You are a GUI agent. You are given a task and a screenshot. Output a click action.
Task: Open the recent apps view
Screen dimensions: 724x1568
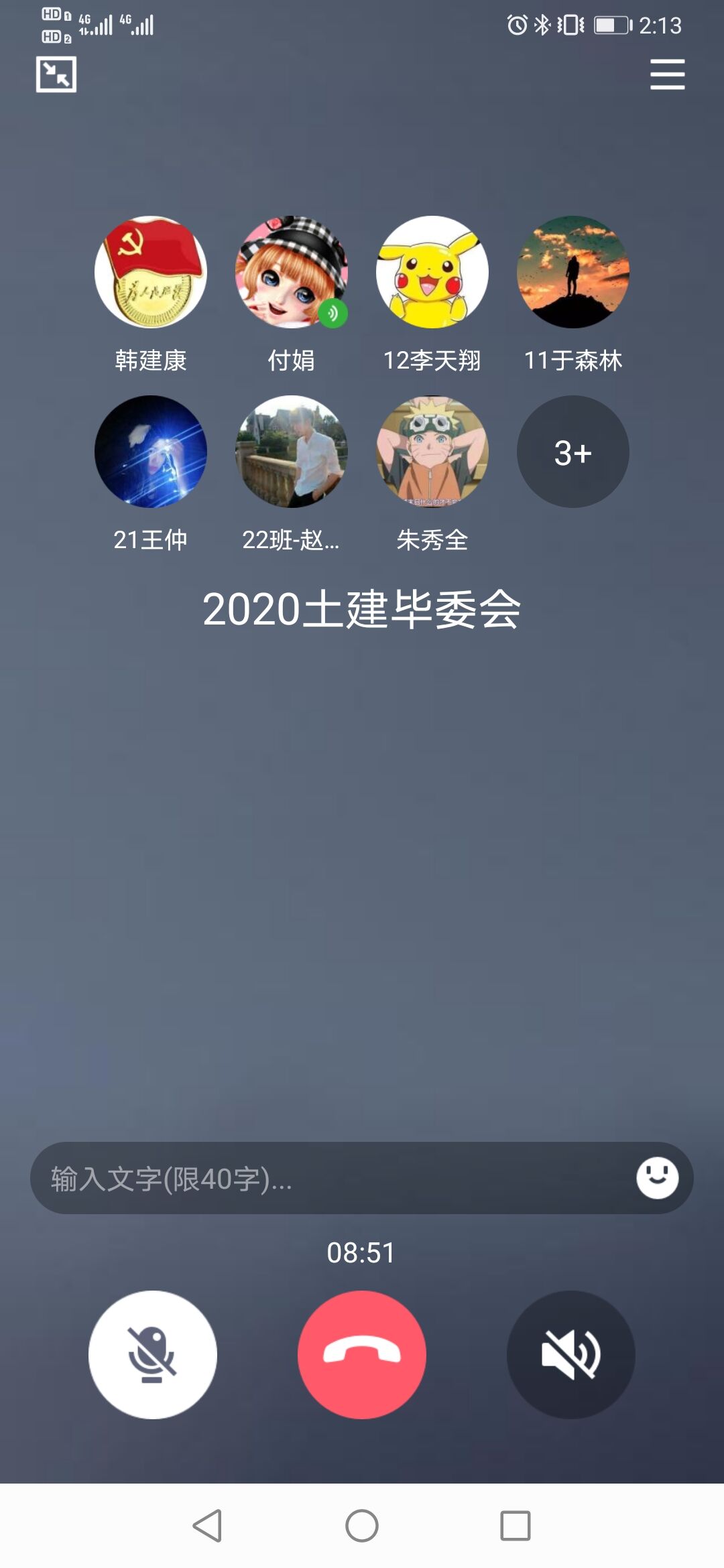(x=516, y=1526)
